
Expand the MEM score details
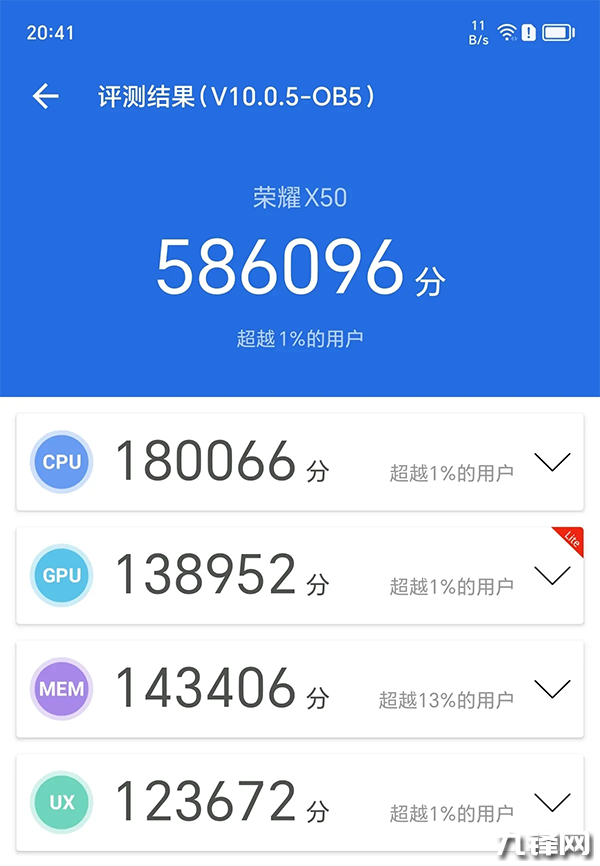tap(551, 688)
